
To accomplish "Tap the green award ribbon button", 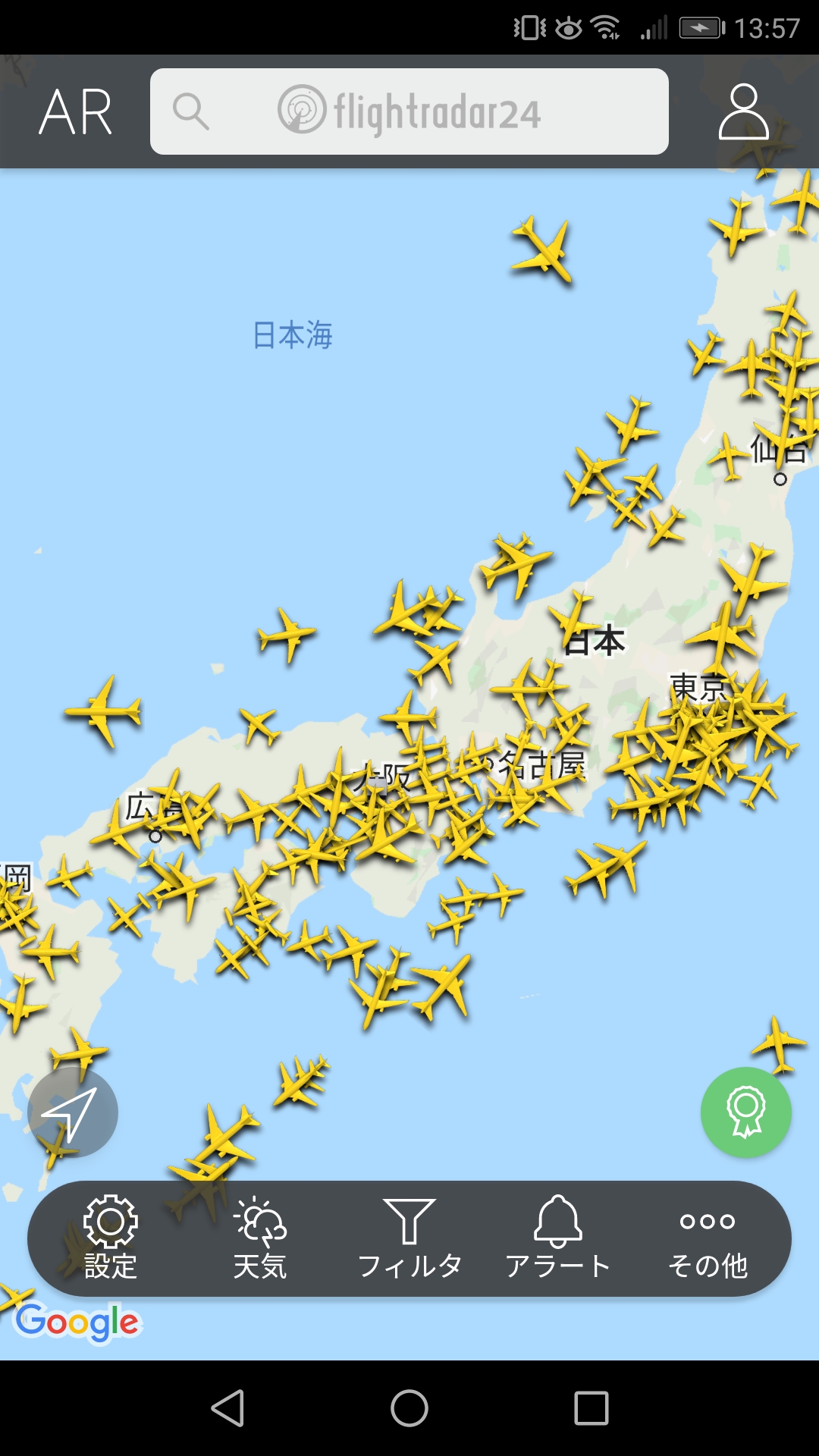I will (746, 1112).
